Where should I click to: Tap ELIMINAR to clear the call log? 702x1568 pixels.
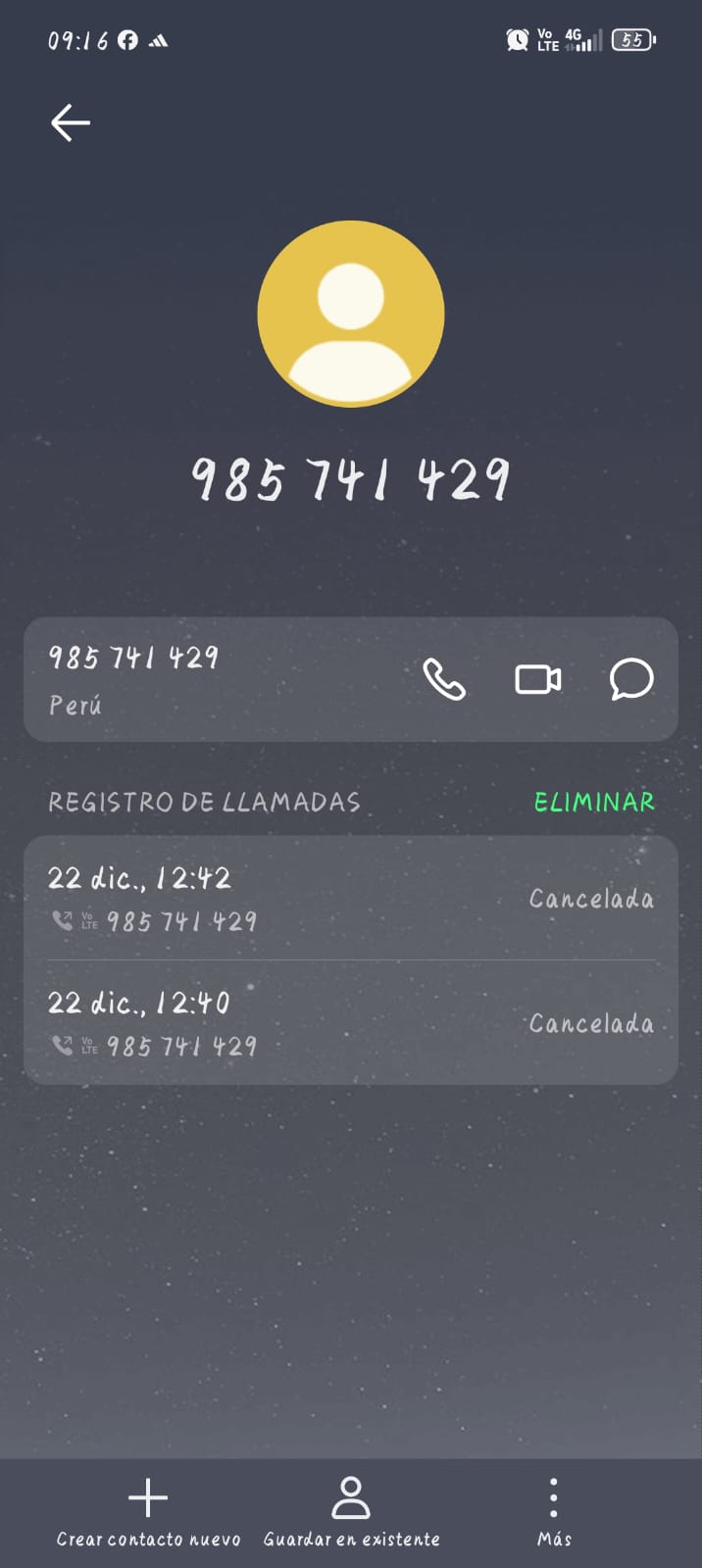tap(594, 803)
